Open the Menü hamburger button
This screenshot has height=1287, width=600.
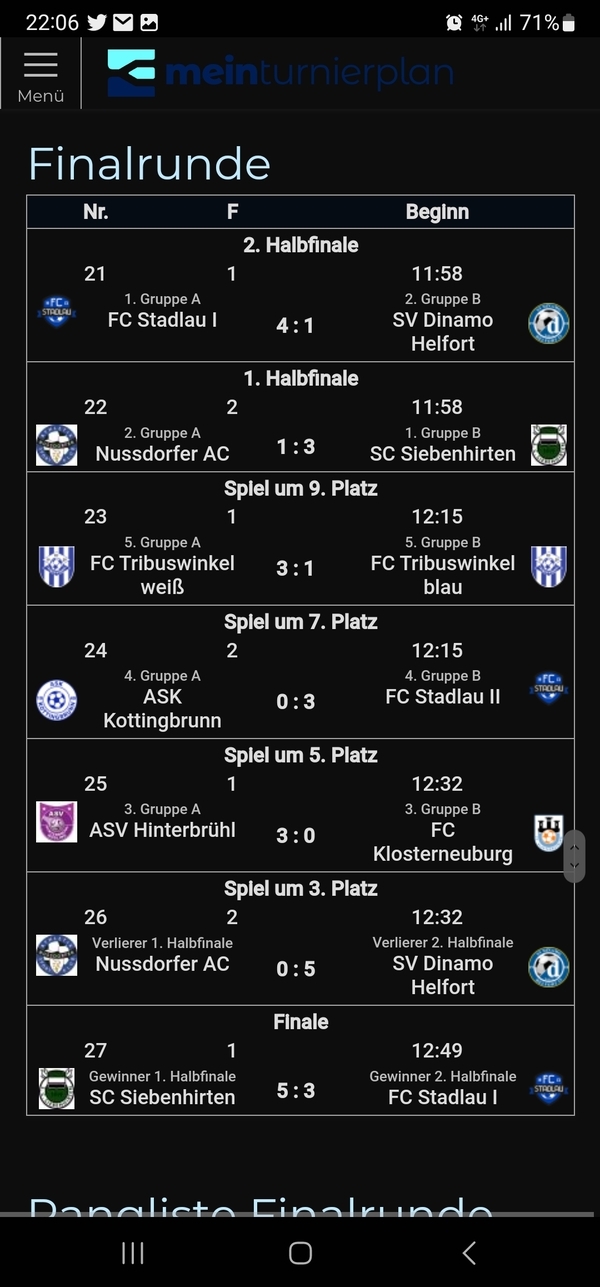(x=41, y=74)
